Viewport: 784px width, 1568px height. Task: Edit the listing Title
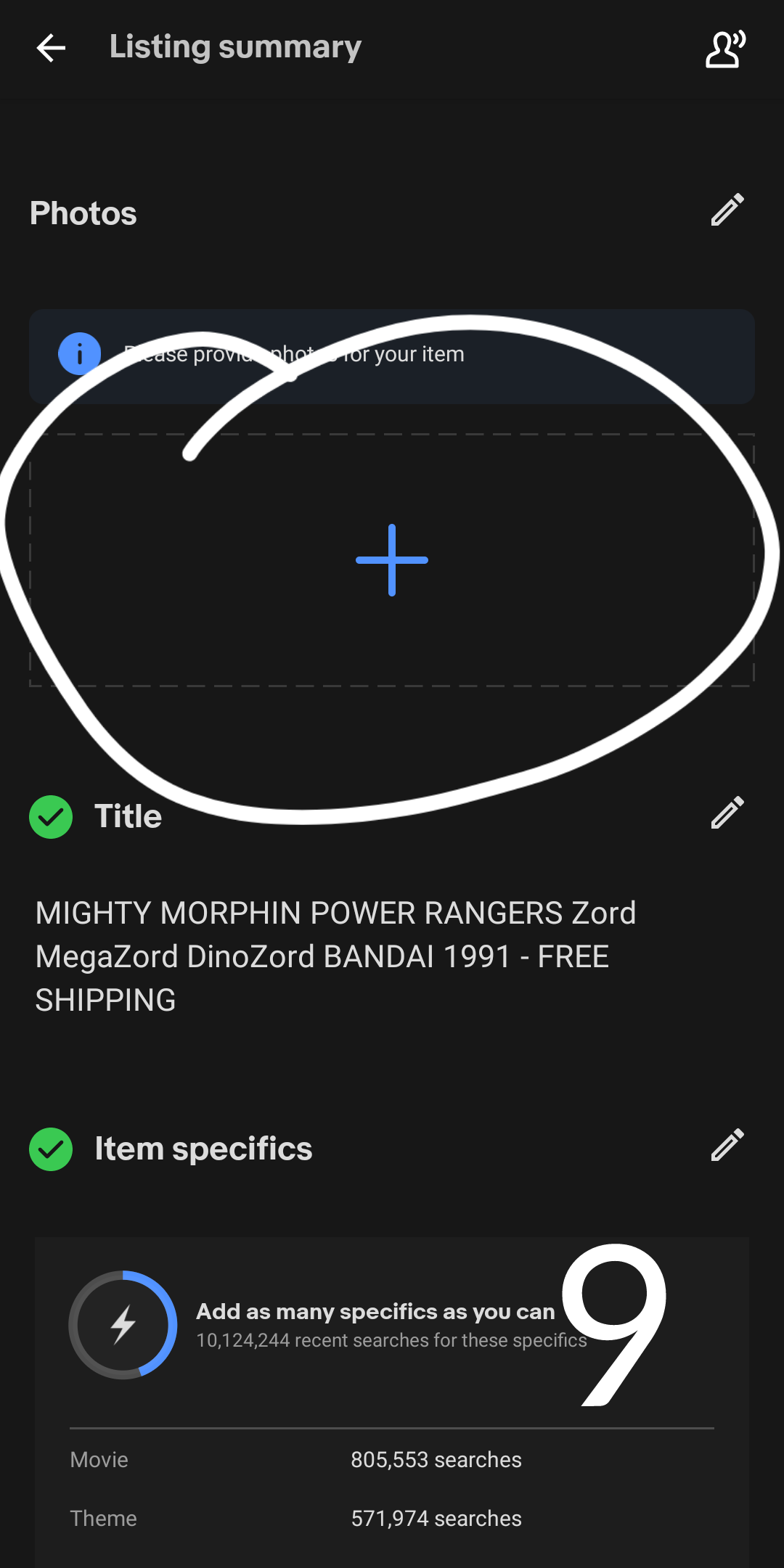click(727, 813)
